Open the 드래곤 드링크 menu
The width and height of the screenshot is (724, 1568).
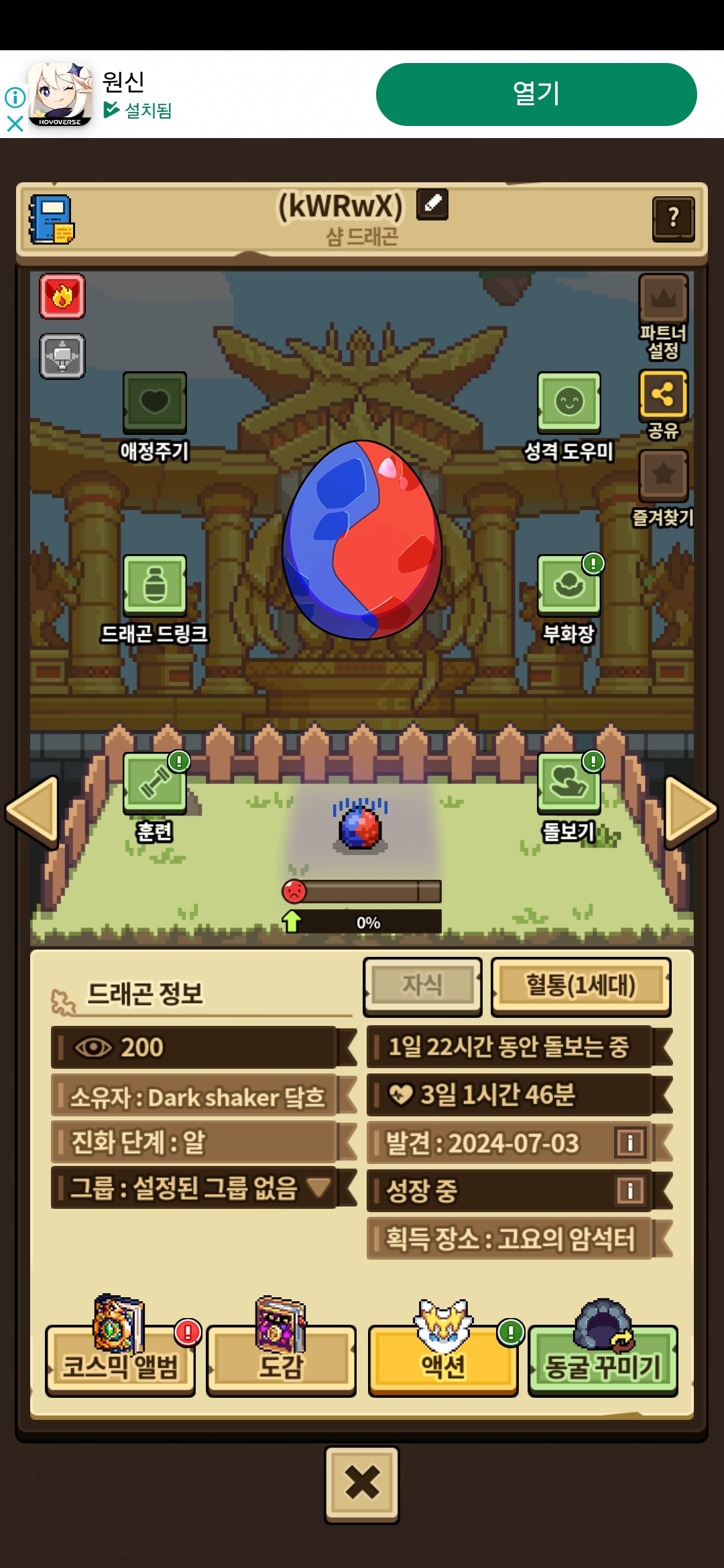154,585
